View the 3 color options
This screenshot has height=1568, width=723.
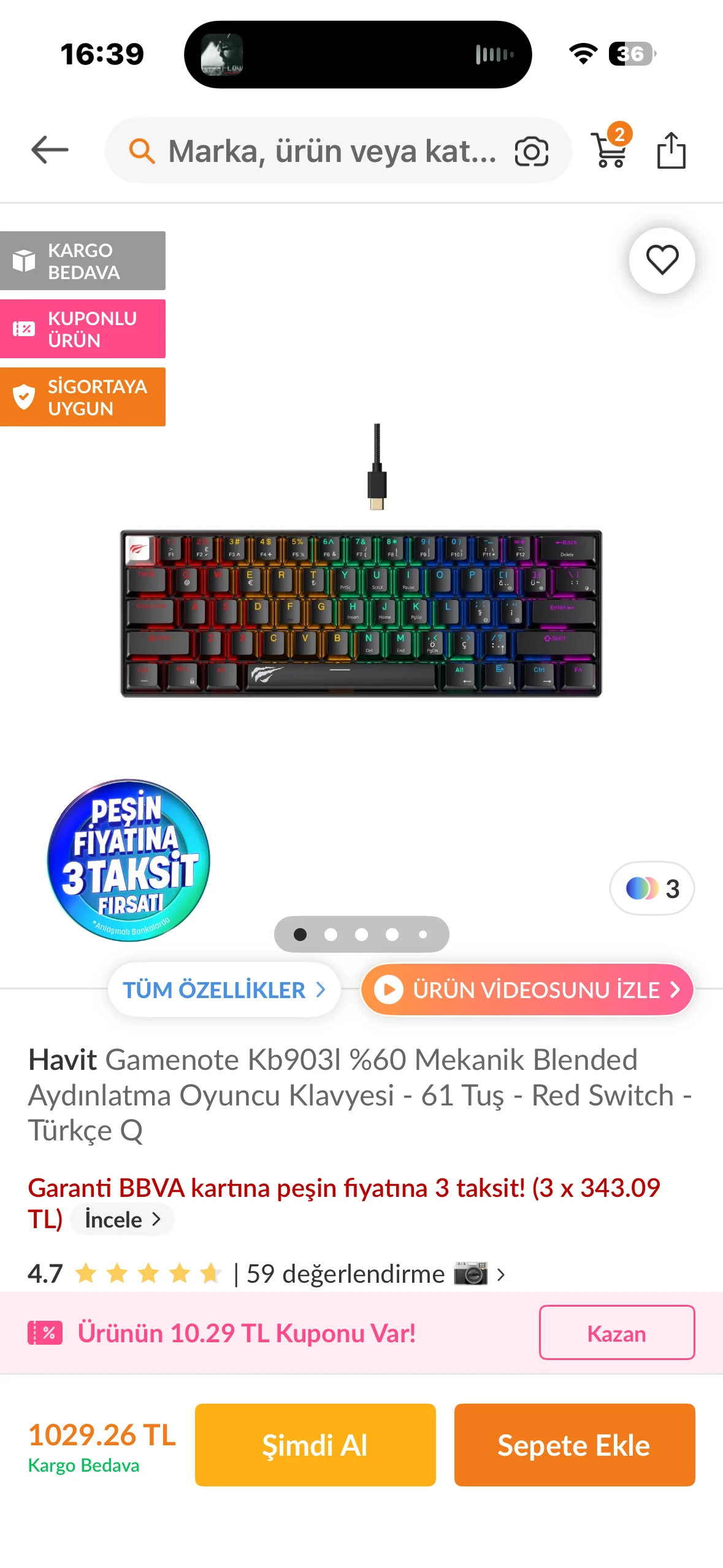652,888
